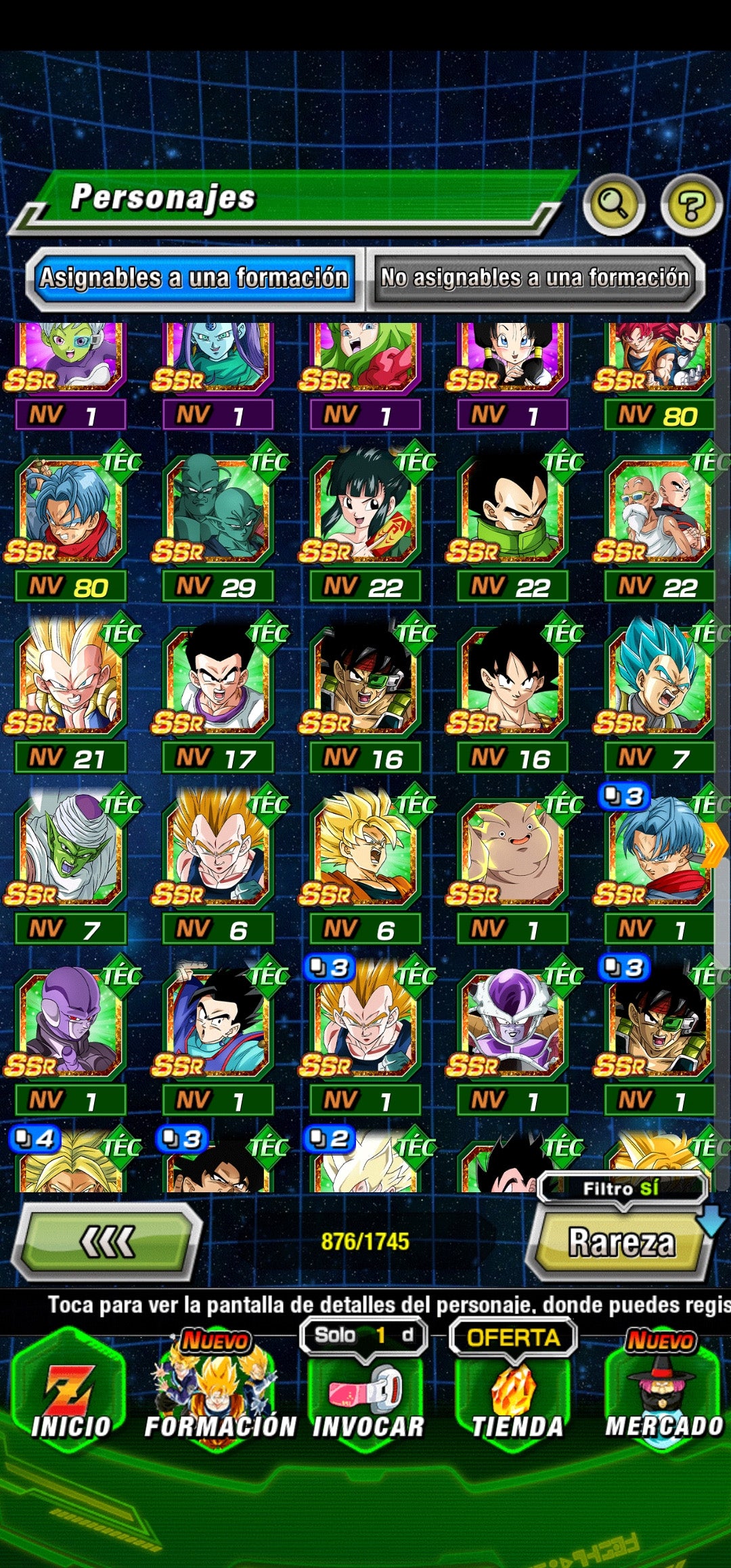Open the Rareza sort button
The height and width of the screenshot is (1568, 731).
(x=621, y=1244)
